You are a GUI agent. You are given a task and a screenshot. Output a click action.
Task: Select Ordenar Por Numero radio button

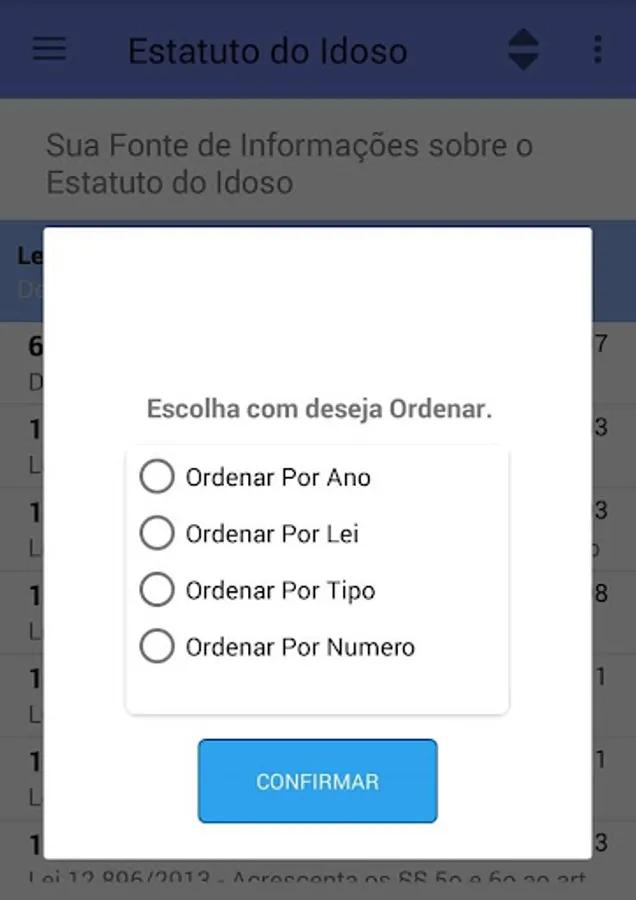pos(157,647)
